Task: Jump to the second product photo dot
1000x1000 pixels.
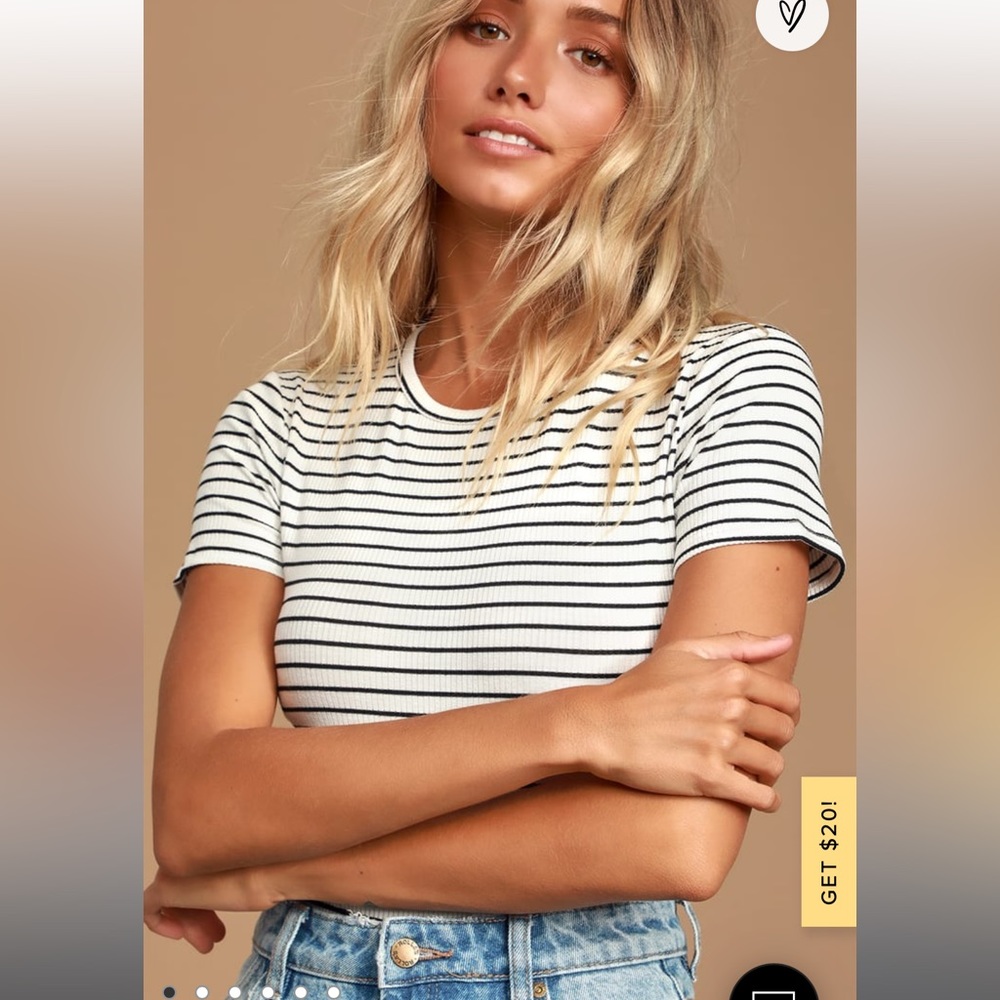Action: click(202, 992)
